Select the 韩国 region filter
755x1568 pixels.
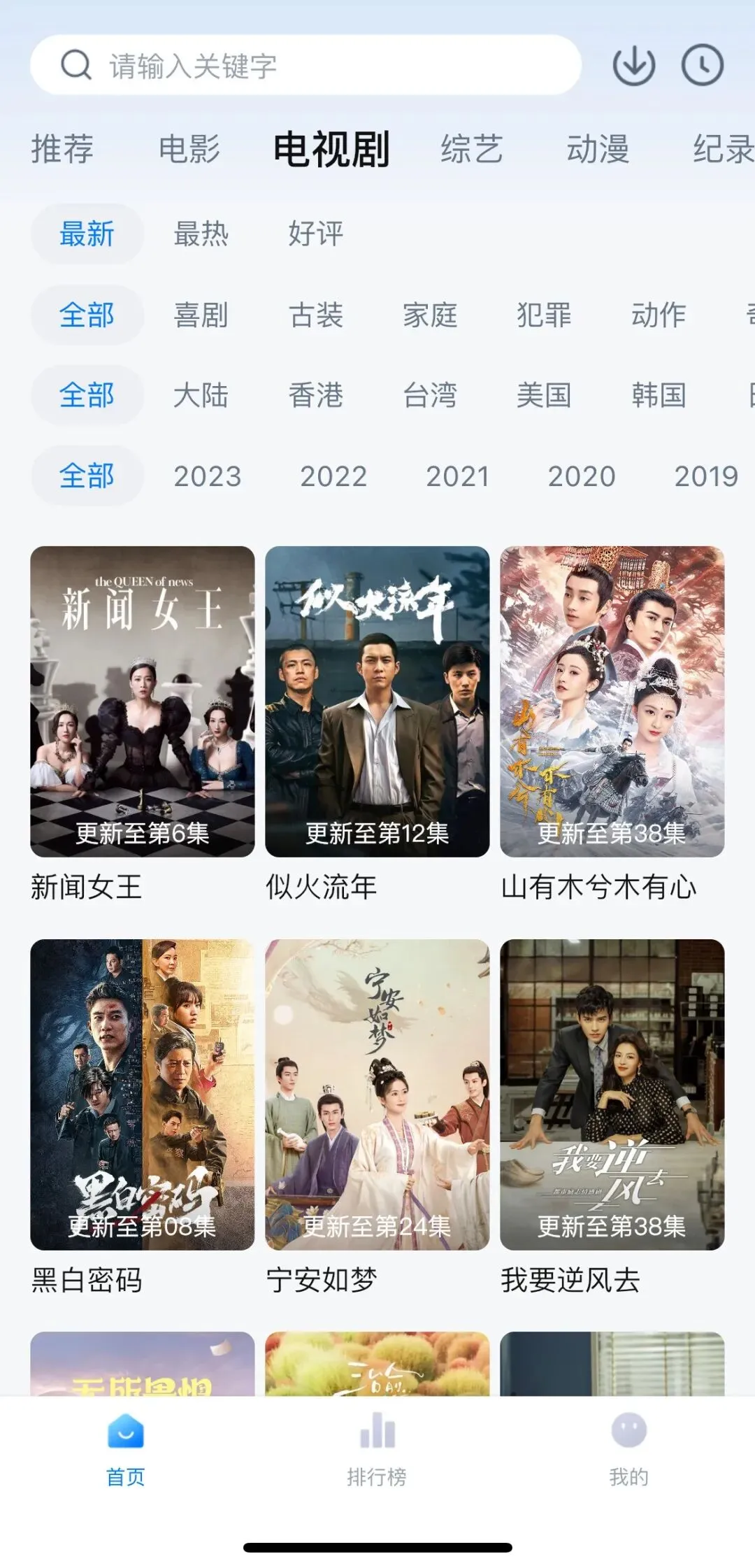click(659, 395)
